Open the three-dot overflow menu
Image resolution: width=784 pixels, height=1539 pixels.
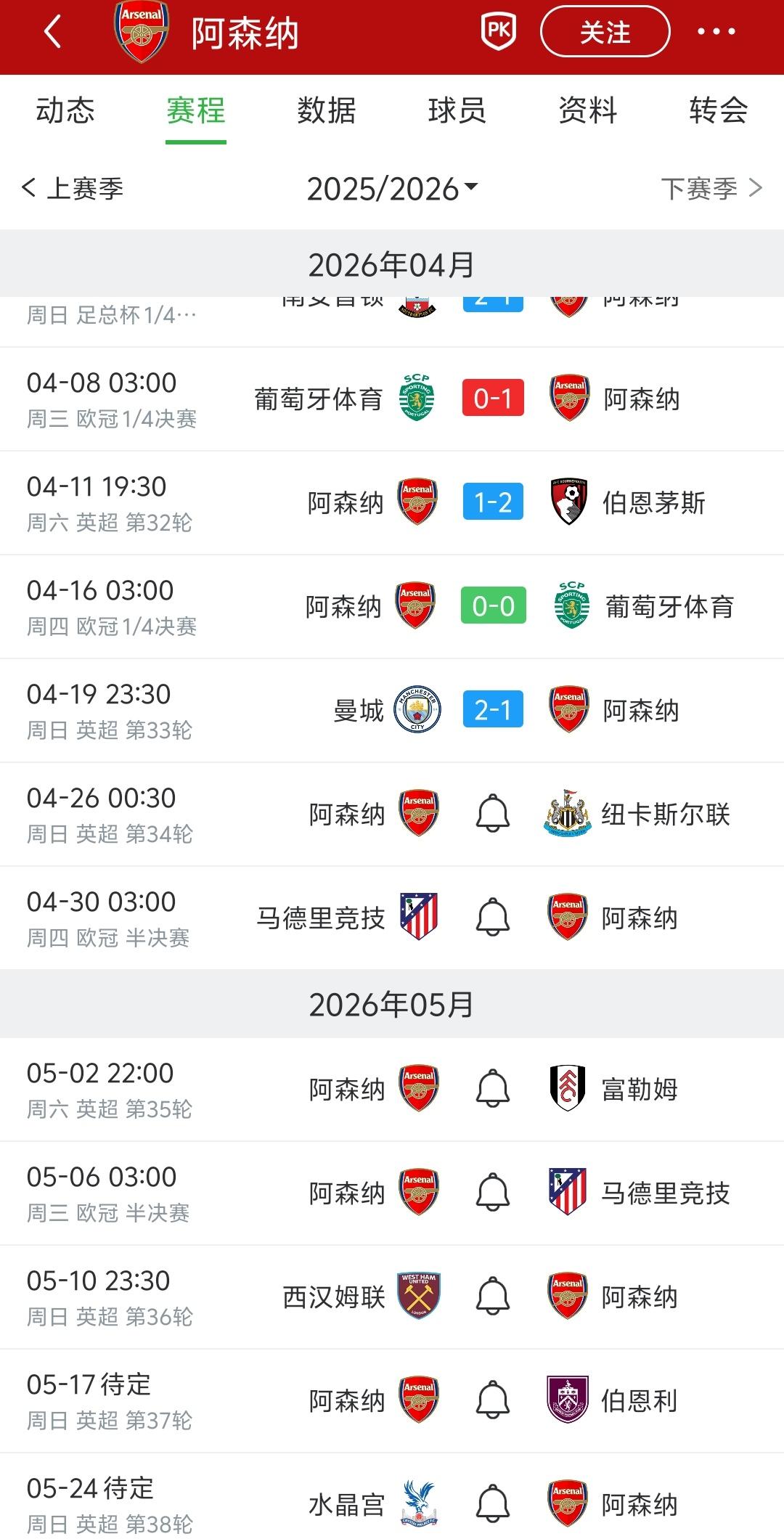[716, 32]
